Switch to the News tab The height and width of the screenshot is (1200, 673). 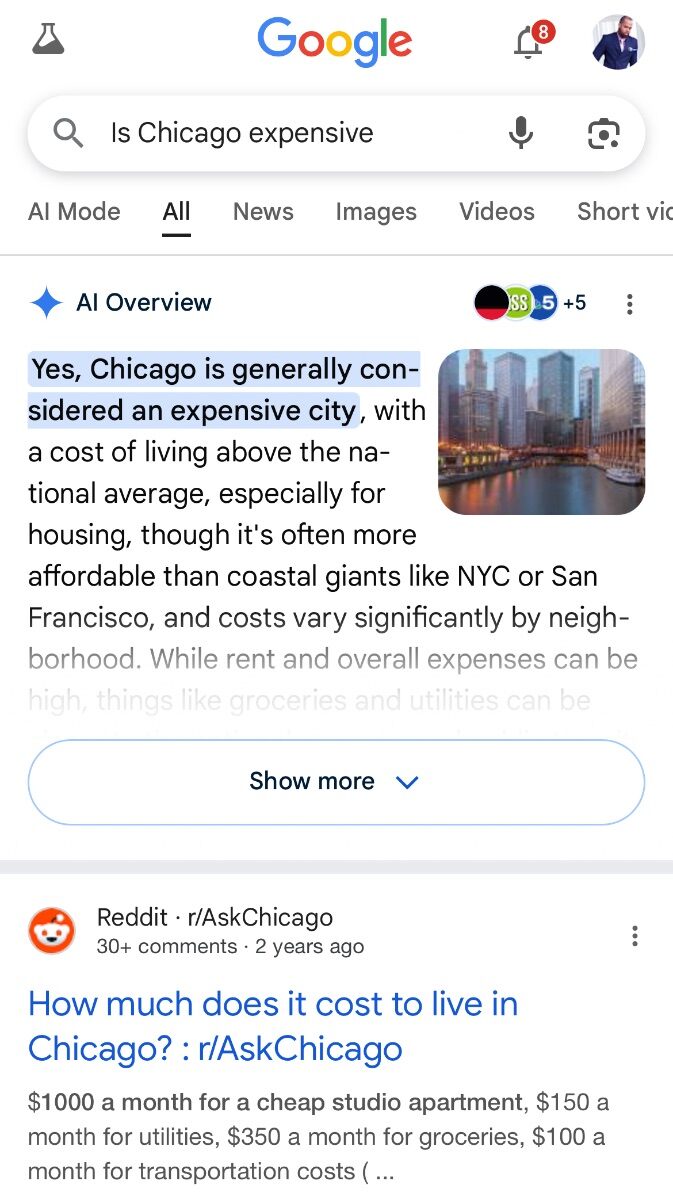tap(263, 212)
